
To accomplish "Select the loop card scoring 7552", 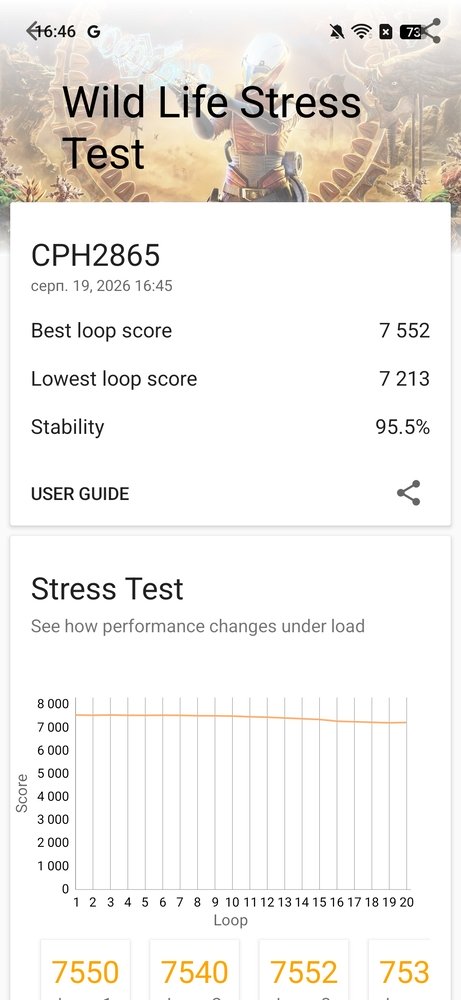I will pyautogui.click(x=304, y=969).
